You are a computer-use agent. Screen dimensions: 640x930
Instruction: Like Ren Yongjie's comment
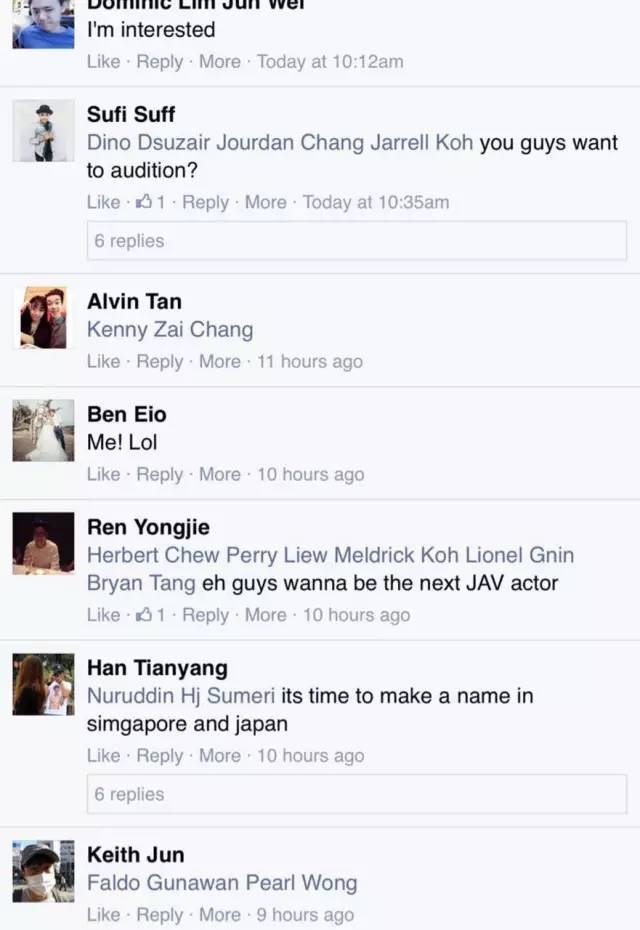103,615
